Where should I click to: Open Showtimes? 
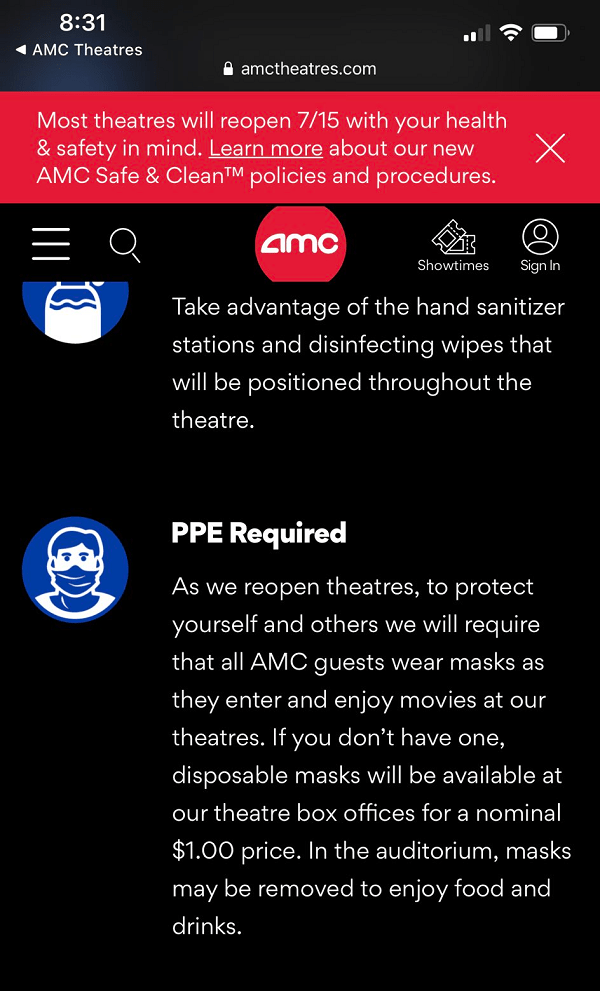pyautogui.click(x=453, y=246)
